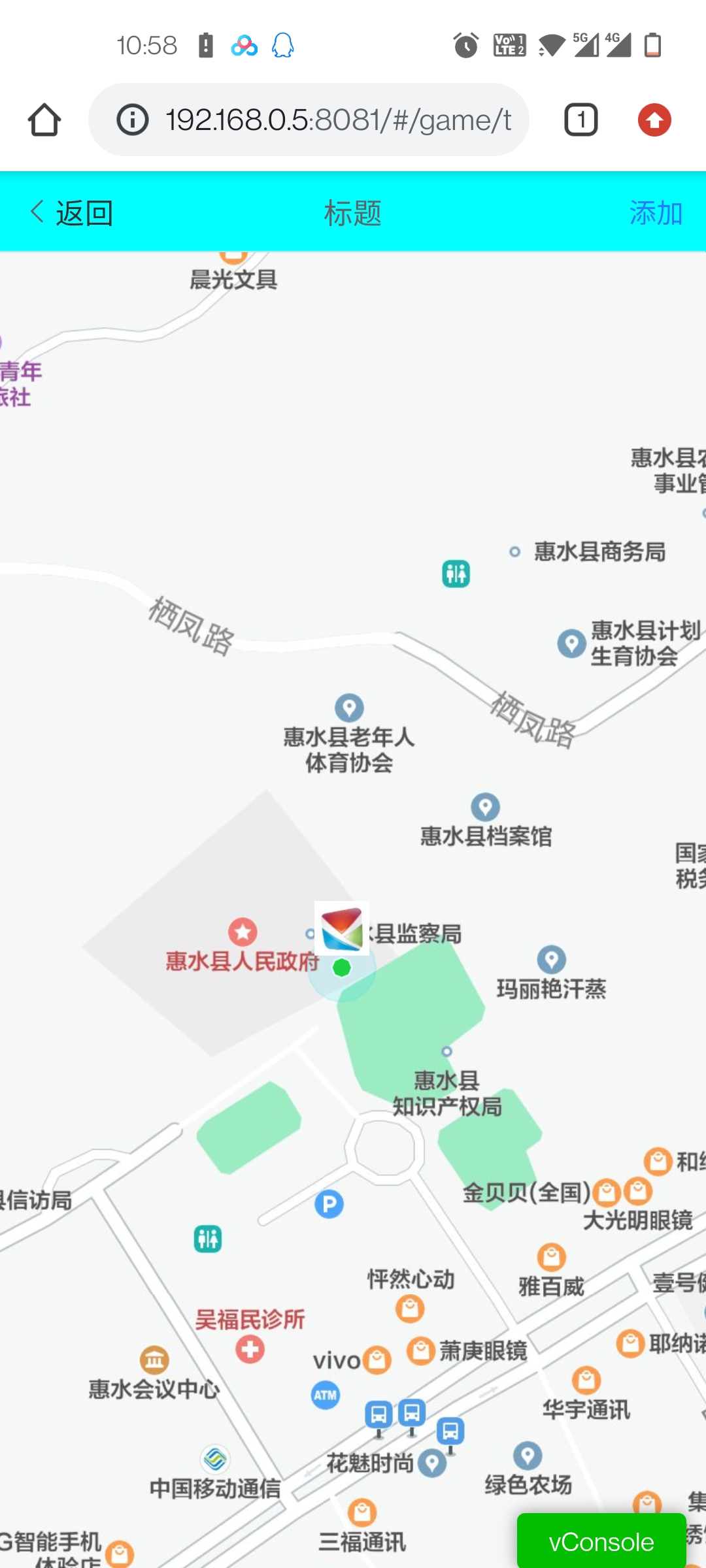Select the custom image marker on the map
This screenshot has width=706, height=1568.
[x=342, y=928]
